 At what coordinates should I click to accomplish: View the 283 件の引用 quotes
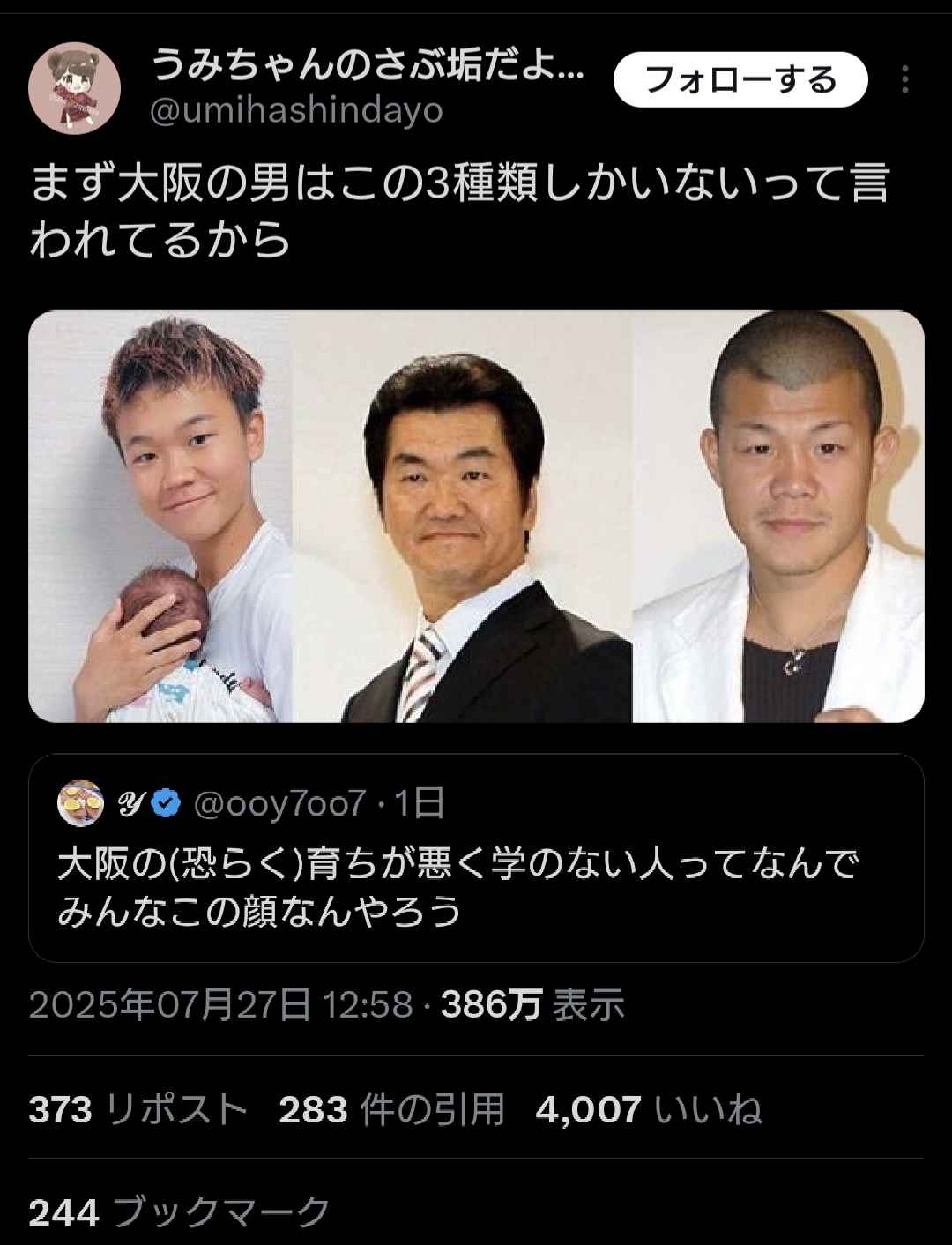click(391, 1109)
